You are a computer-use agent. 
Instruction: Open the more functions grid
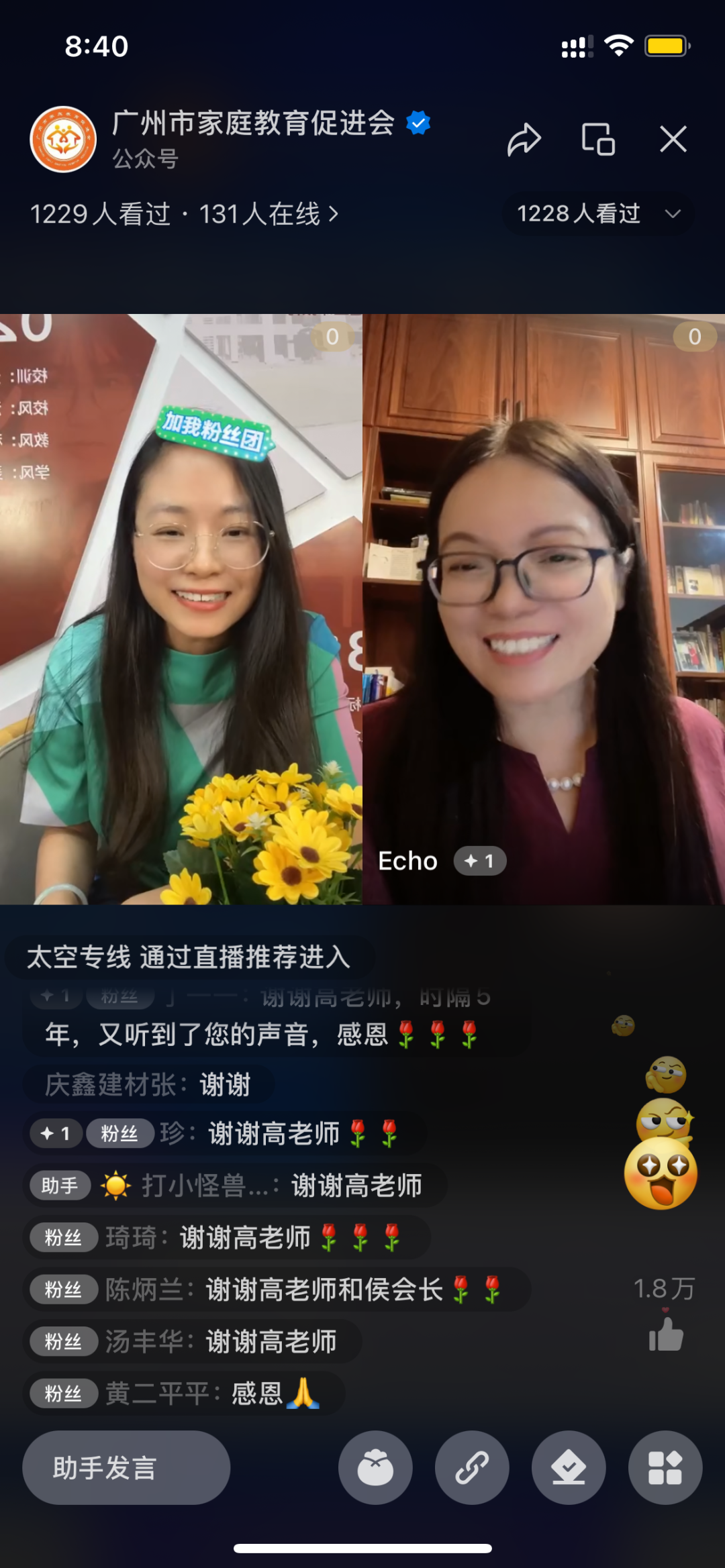tap(665, 1468)
